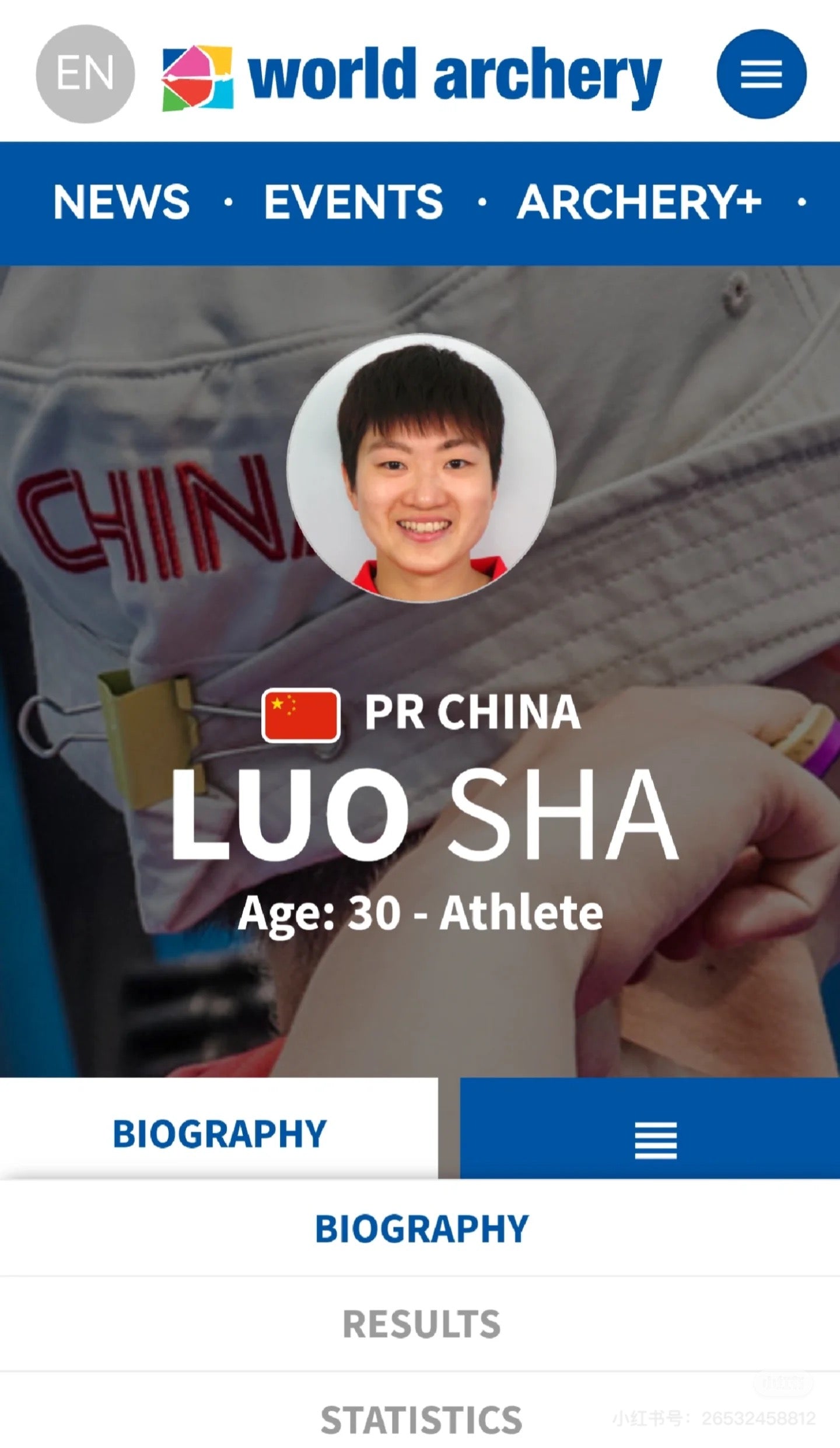The image size is (840, 1448).
Task: Tap the white BIOGRAPHY tab
Action: point(219,1134)
